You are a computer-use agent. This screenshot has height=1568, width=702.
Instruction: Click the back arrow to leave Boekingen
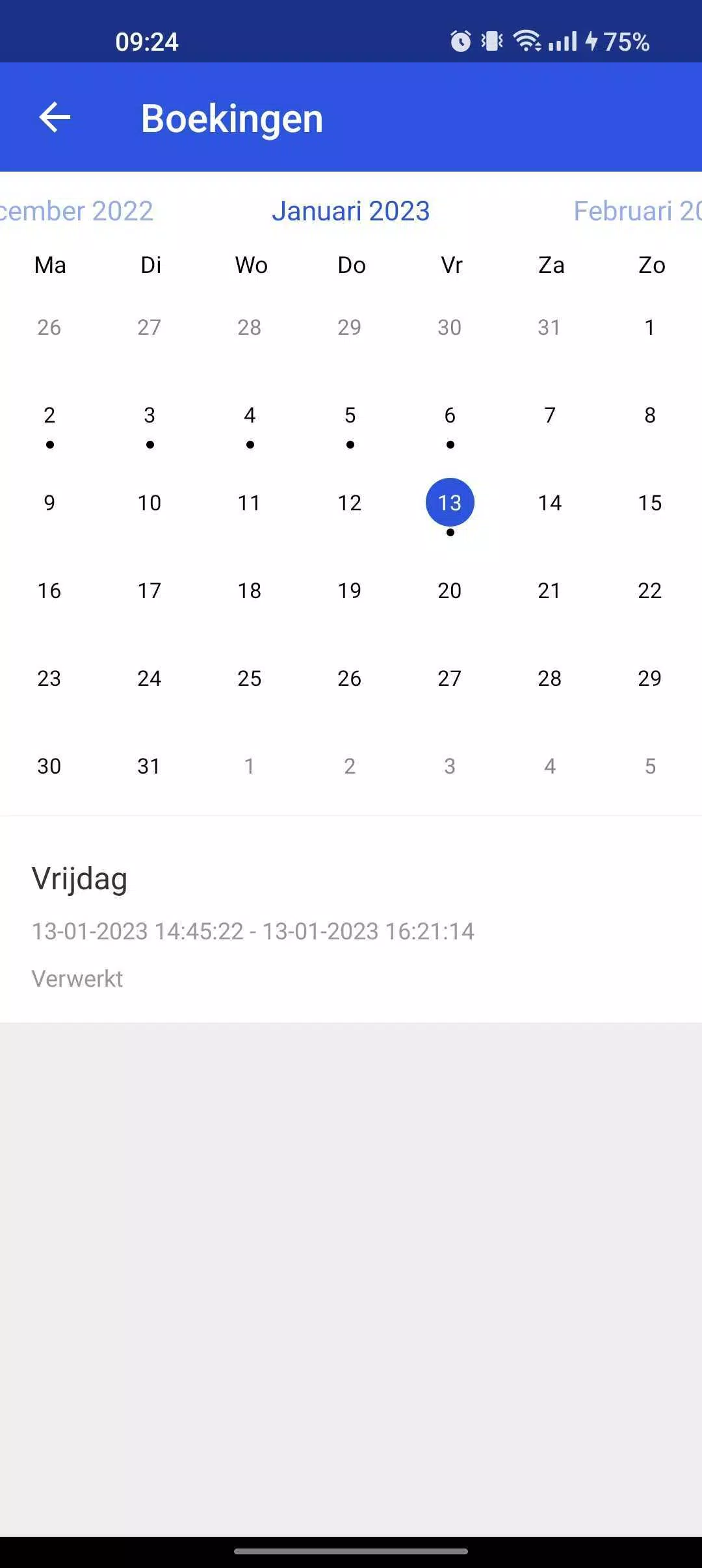[55, 117]
